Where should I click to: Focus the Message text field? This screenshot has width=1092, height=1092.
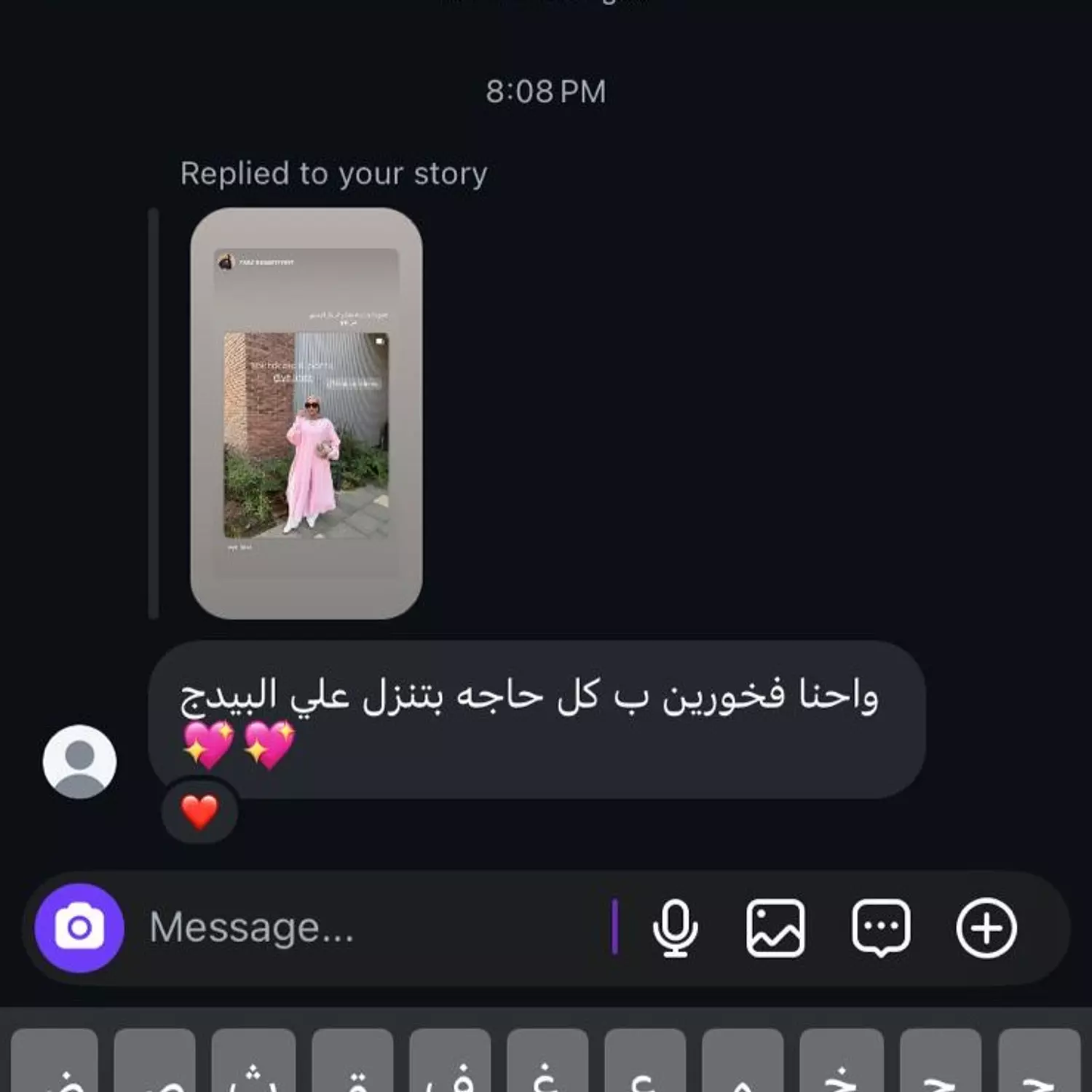pyautogui.click(x=364, y=928)
